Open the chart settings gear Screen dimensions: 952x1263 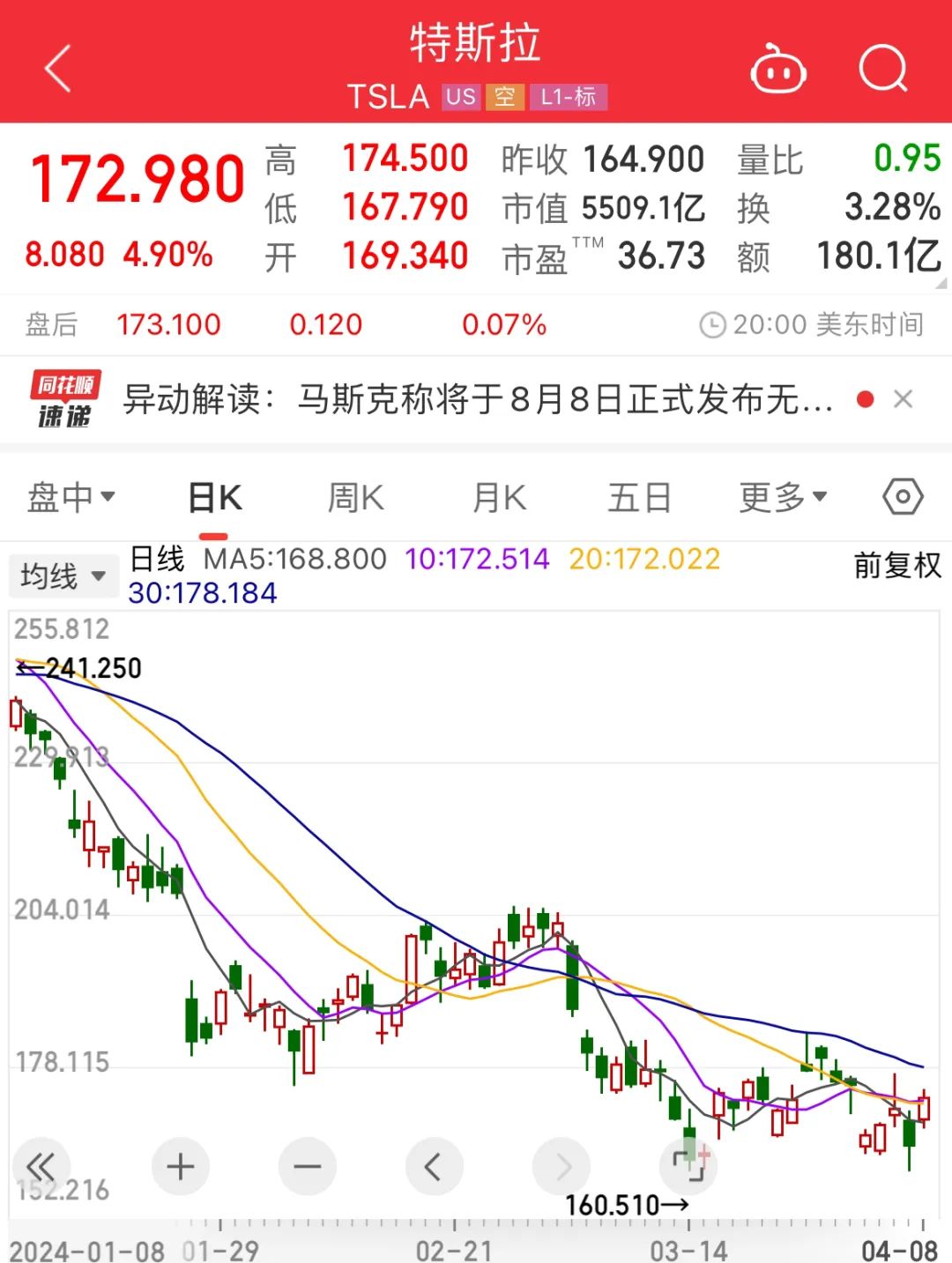click(903, 497)
